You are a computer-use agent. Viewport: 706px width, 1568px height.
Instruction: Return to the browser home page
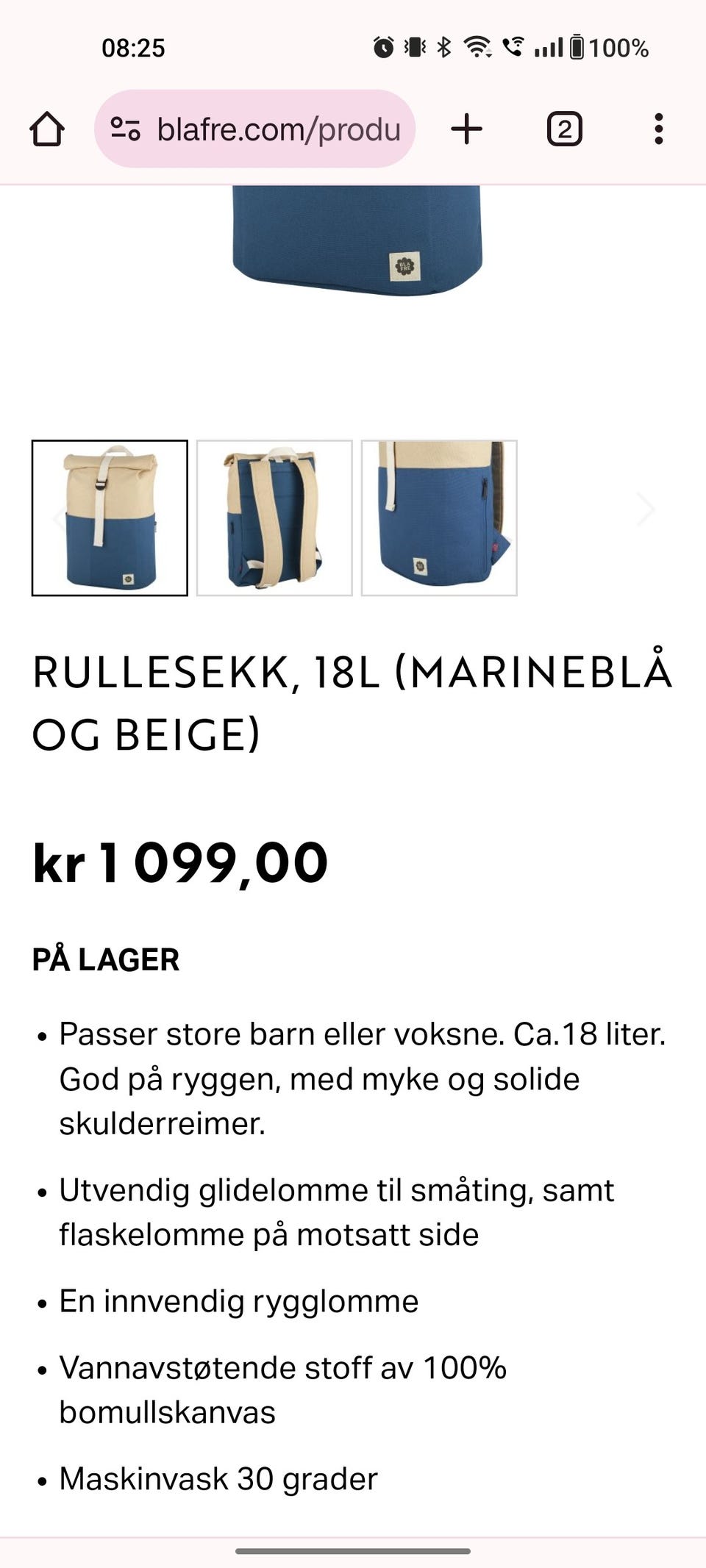point(49,128)
